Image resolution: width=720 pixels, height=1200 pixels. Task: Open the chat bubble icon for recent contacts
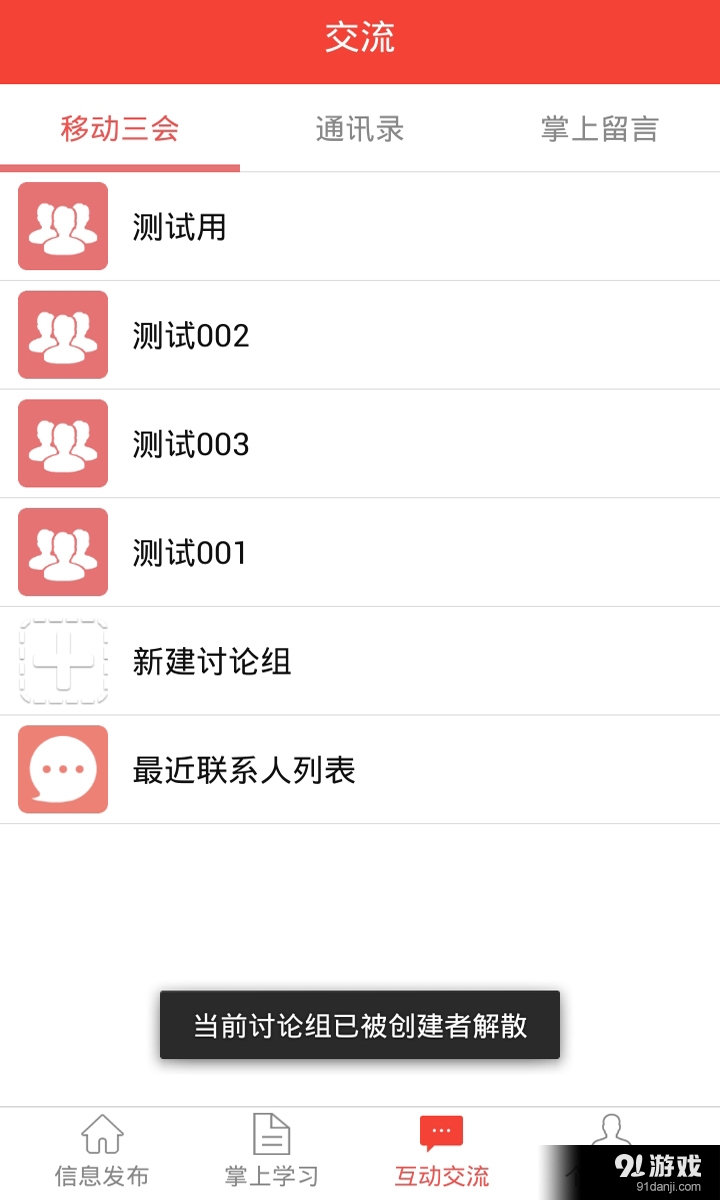(x=62, y=769)
